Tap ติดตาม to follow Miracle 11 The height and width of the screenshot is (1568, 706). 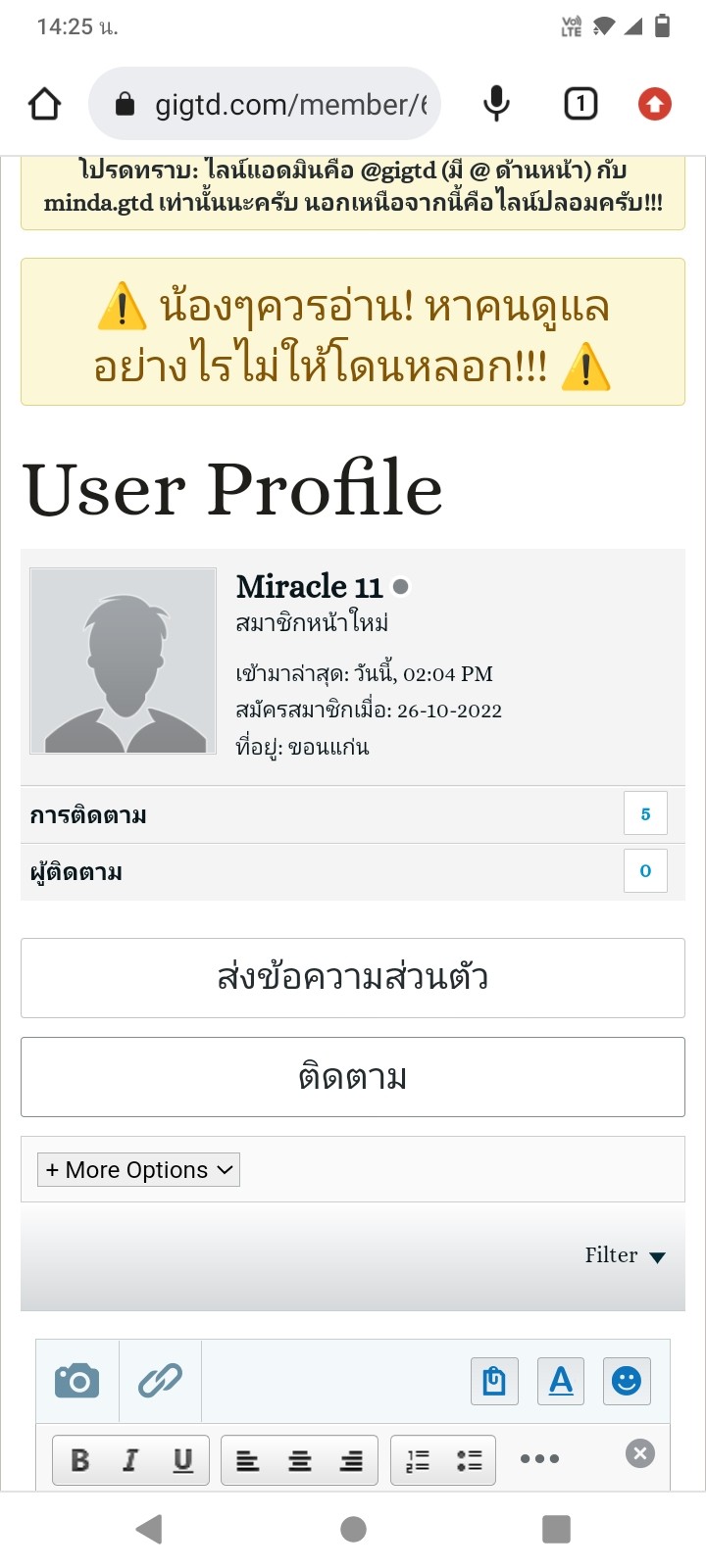[x=353, y=1077]
